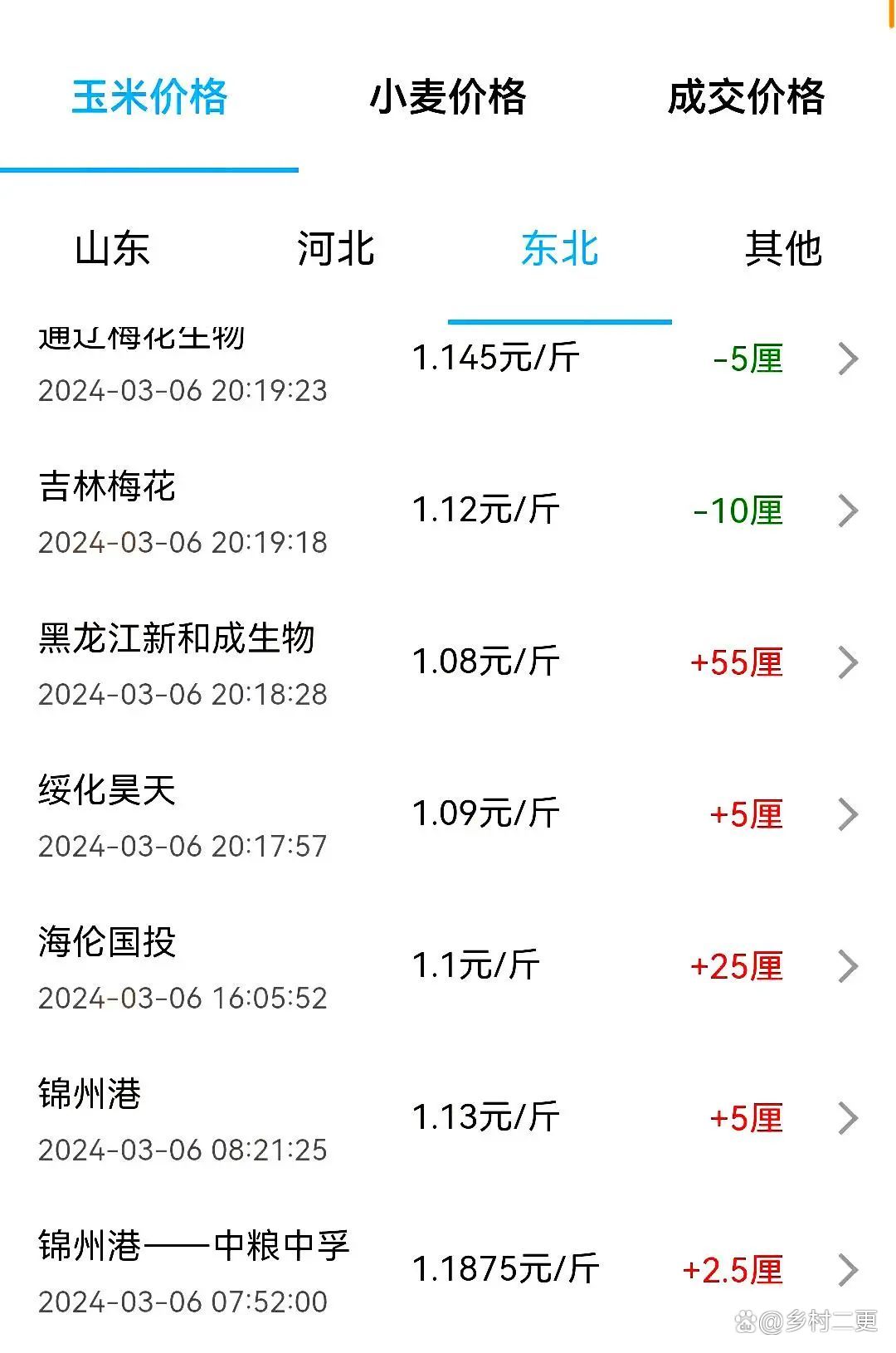This screenshot has height=1353, width=896.
Task: Expand details for 吉林梅花 entry
Action: (847, 511)
